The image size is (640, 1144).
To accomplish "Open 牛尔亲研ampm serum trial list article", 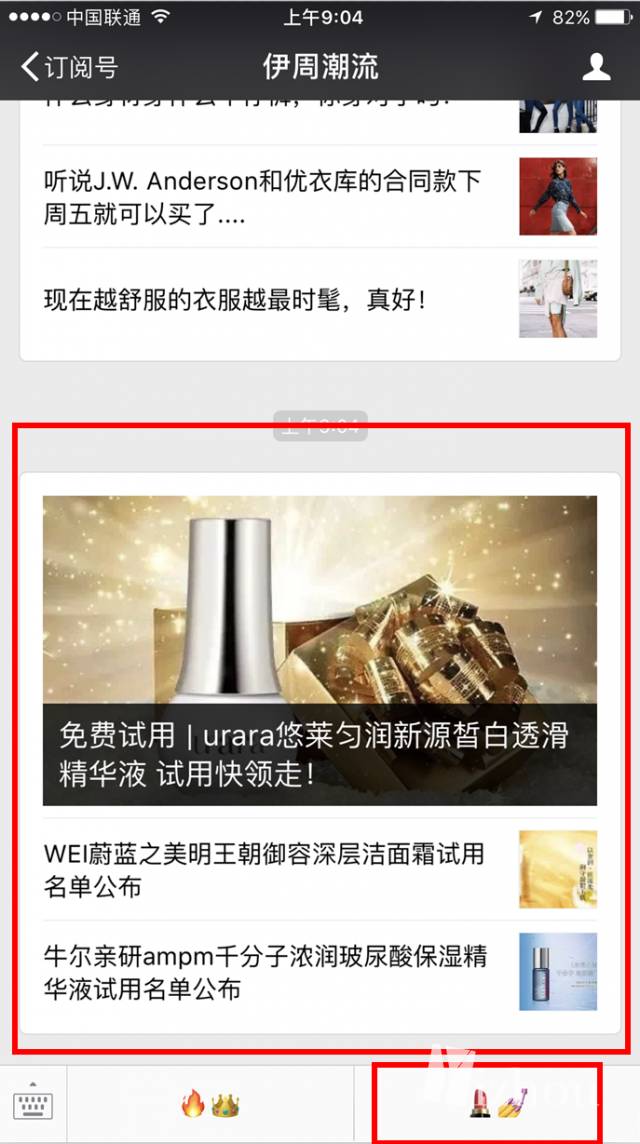I will coord(264,973).
